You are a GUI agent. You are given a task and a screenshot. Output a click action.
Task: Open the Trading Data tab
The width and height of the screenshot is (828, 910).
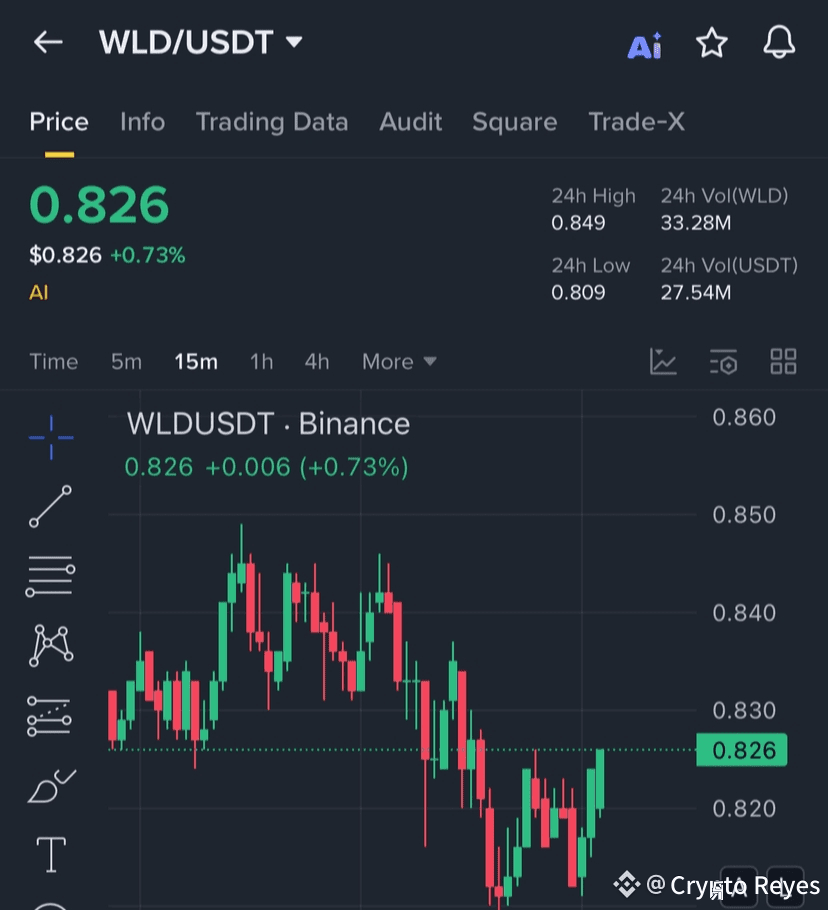coord(272,122)
